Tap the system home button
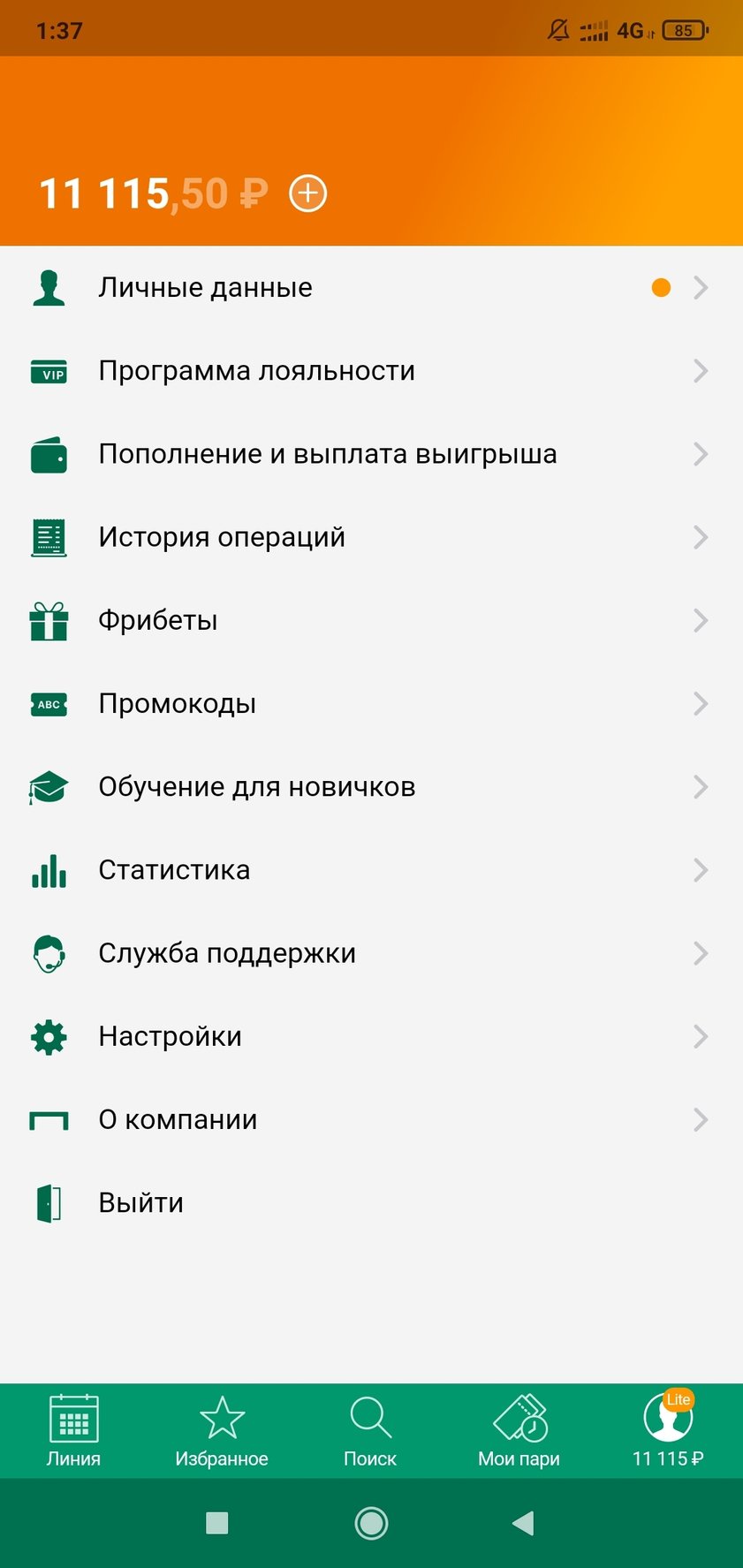Image resolution: width=743 pixels, height=1568 pixels. [371, 1523]
